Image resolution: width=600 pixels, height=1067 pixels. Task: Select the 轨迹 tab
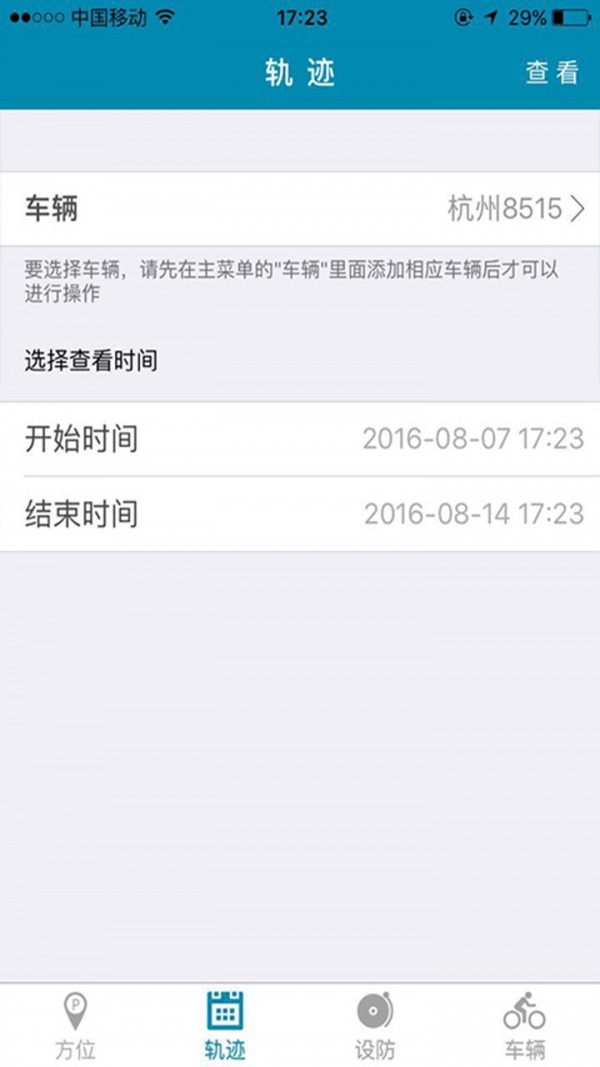[x=225, y=1024]
